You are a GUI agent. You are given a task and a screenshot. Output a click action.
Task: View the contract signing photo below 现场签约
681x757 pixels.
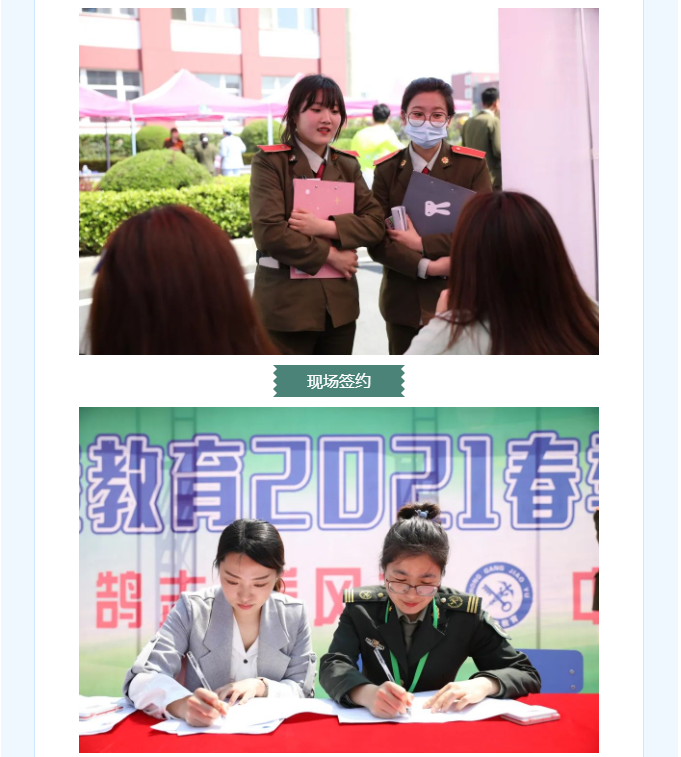coord(339,580)
